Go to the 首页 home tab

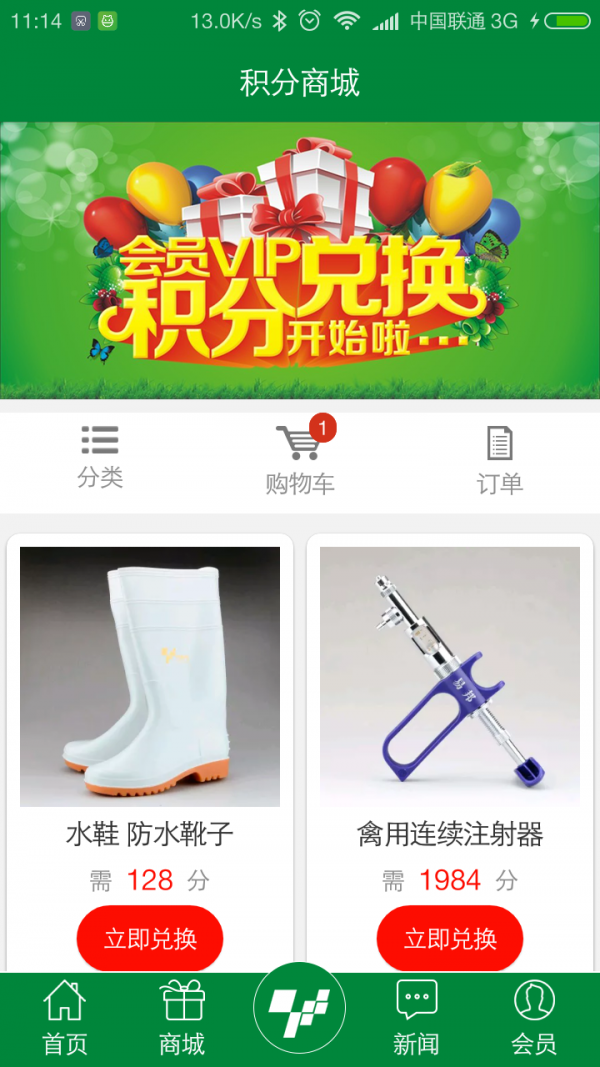pyautogui.click(x=65, y=1018)
